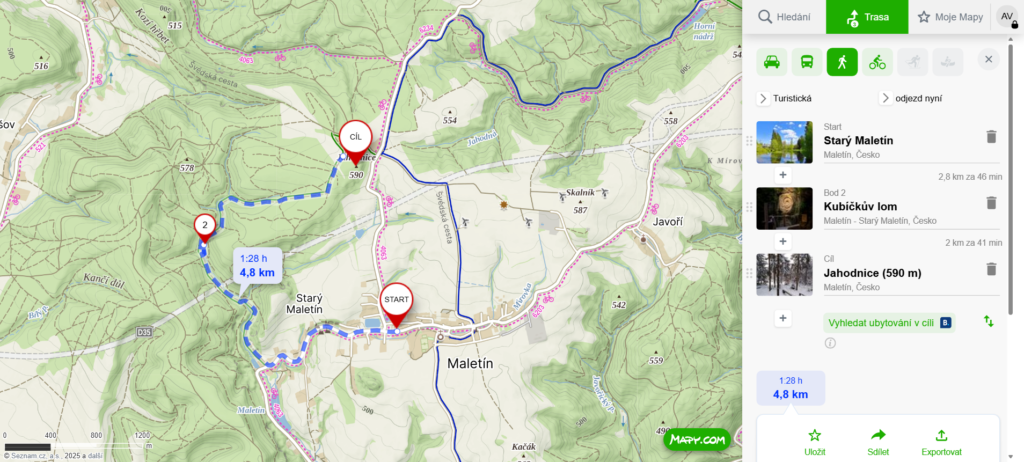1024x462 pixels.
Task: Switch to the Moje Mapy tab
Action: tap(950, 17)
